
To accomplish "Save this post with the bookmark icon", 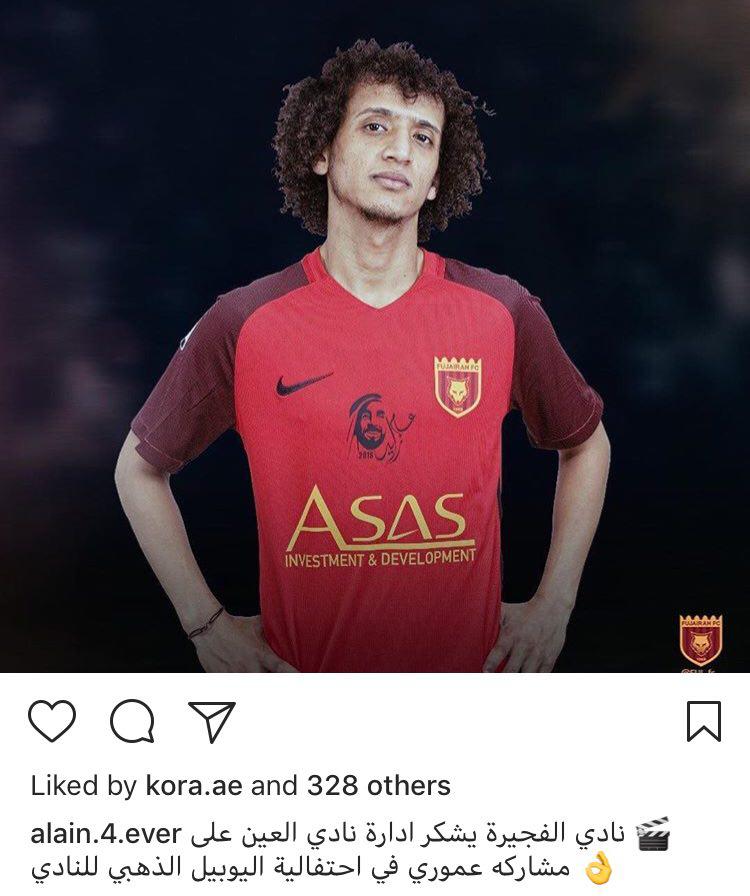I will coord(704,721).
